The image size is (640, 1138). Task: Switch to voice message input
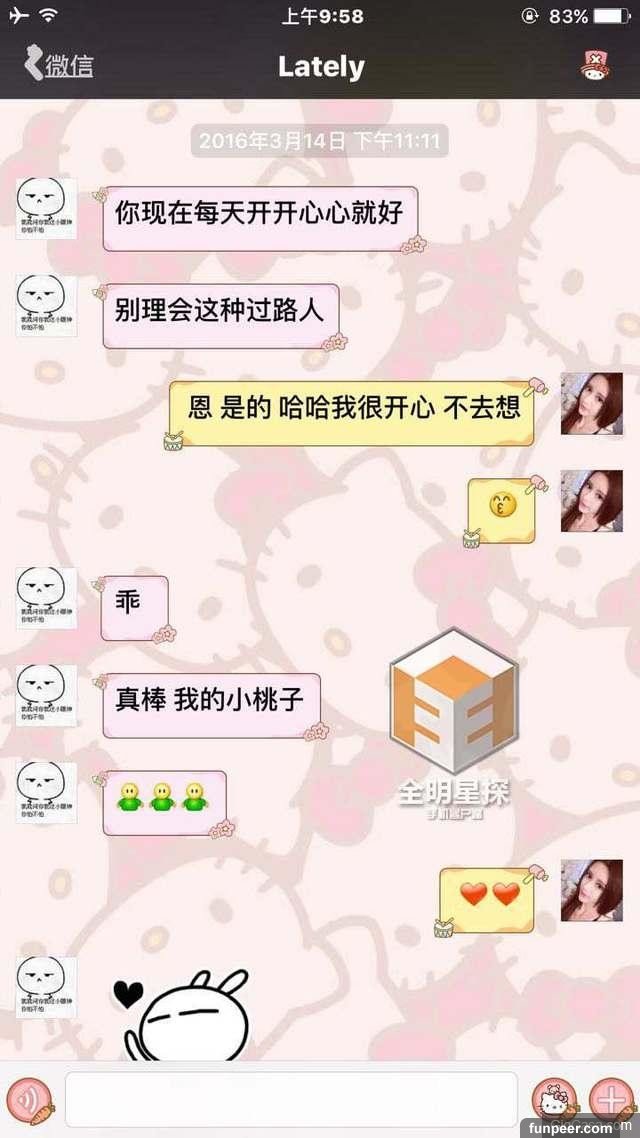(32, 1098)
